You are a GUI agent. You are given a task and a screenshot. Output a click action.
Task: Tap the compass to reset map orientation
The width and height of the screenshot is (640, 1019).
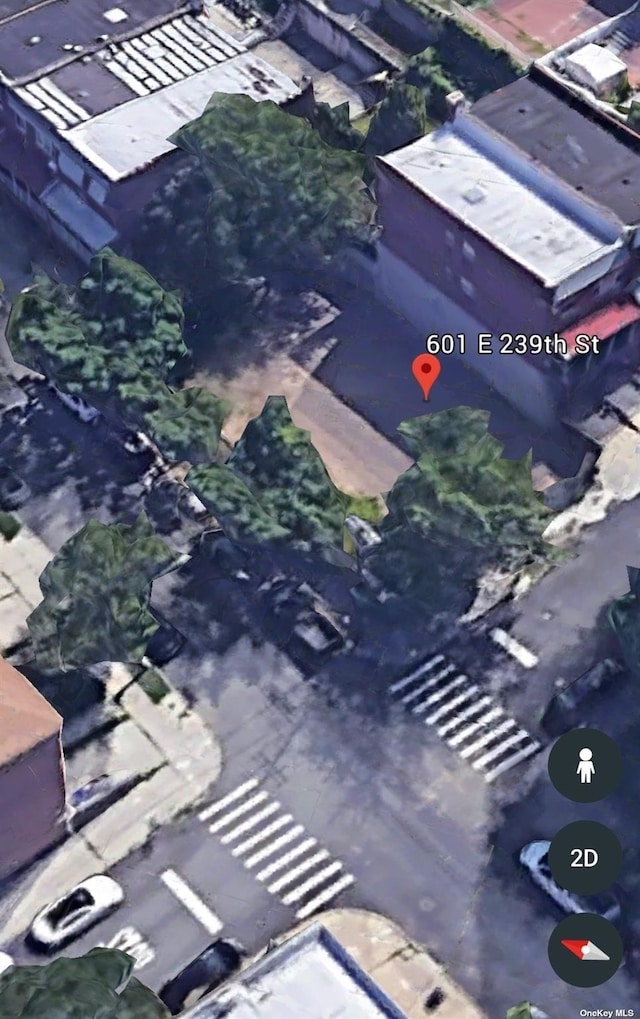(585, 950)
